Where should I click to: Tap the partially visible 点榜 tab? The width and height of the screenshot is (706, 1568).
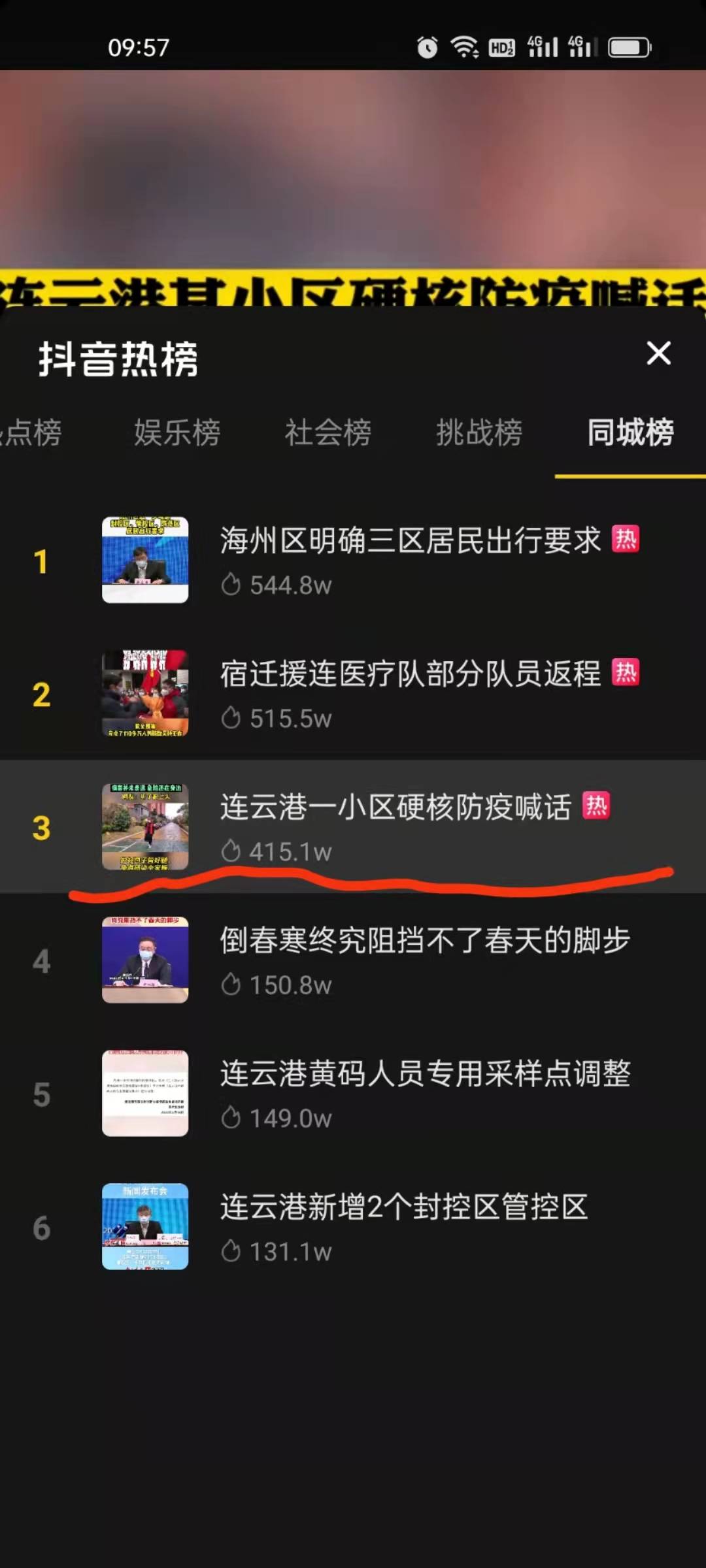(x=31, y=433)
